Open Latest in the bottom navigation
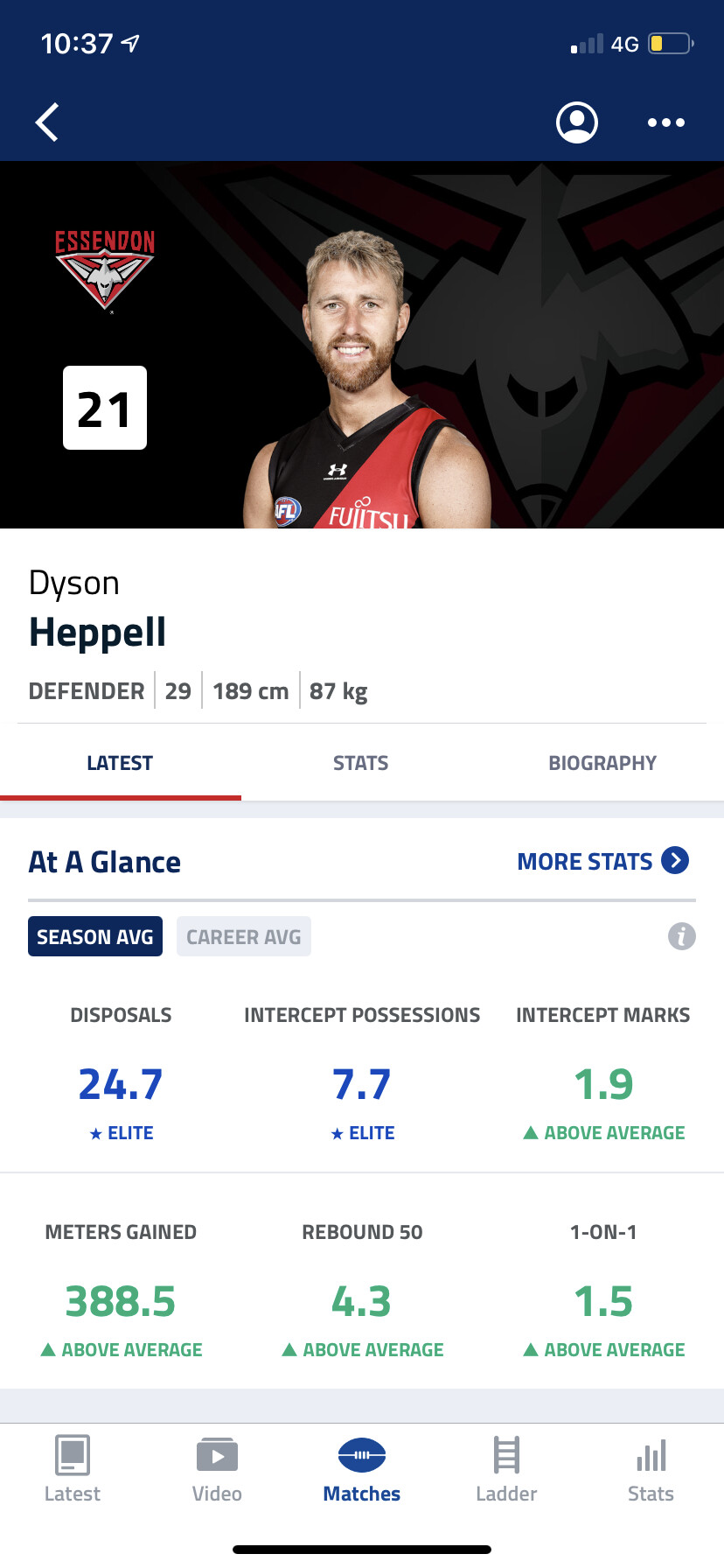This screenshot has height=1568, width=724. pyautogui.click(x=73, y=1470)
